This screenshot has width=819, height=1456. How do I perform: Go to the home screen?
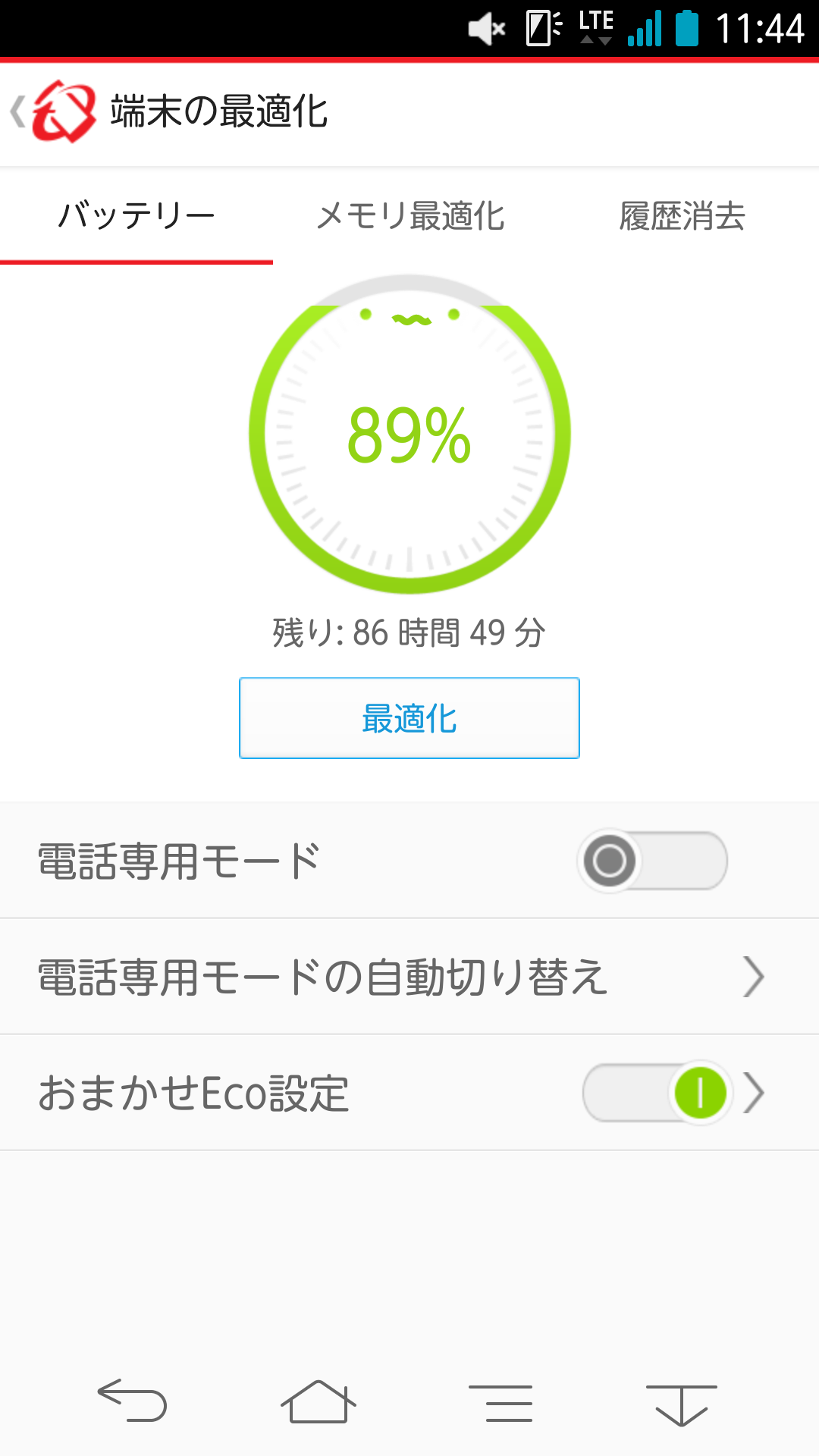318,1401
